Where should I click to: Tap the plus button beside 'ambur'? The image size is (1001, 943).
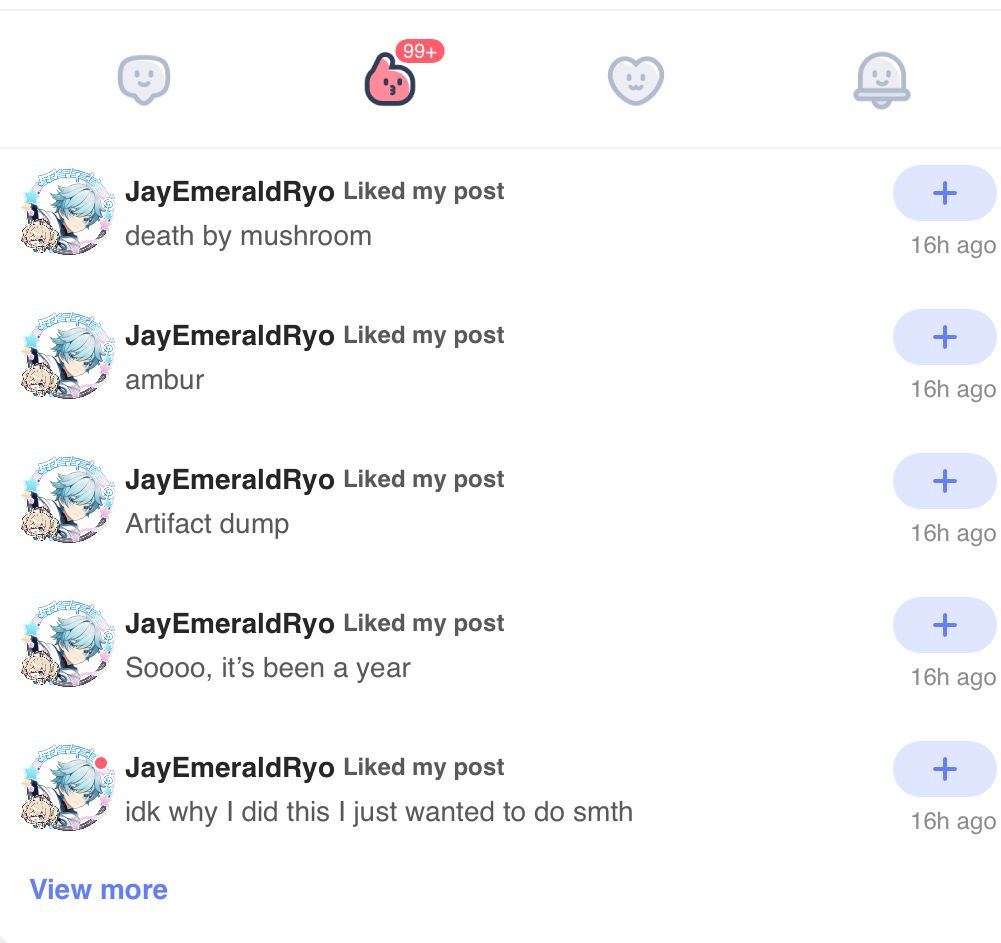coord(944,337)
